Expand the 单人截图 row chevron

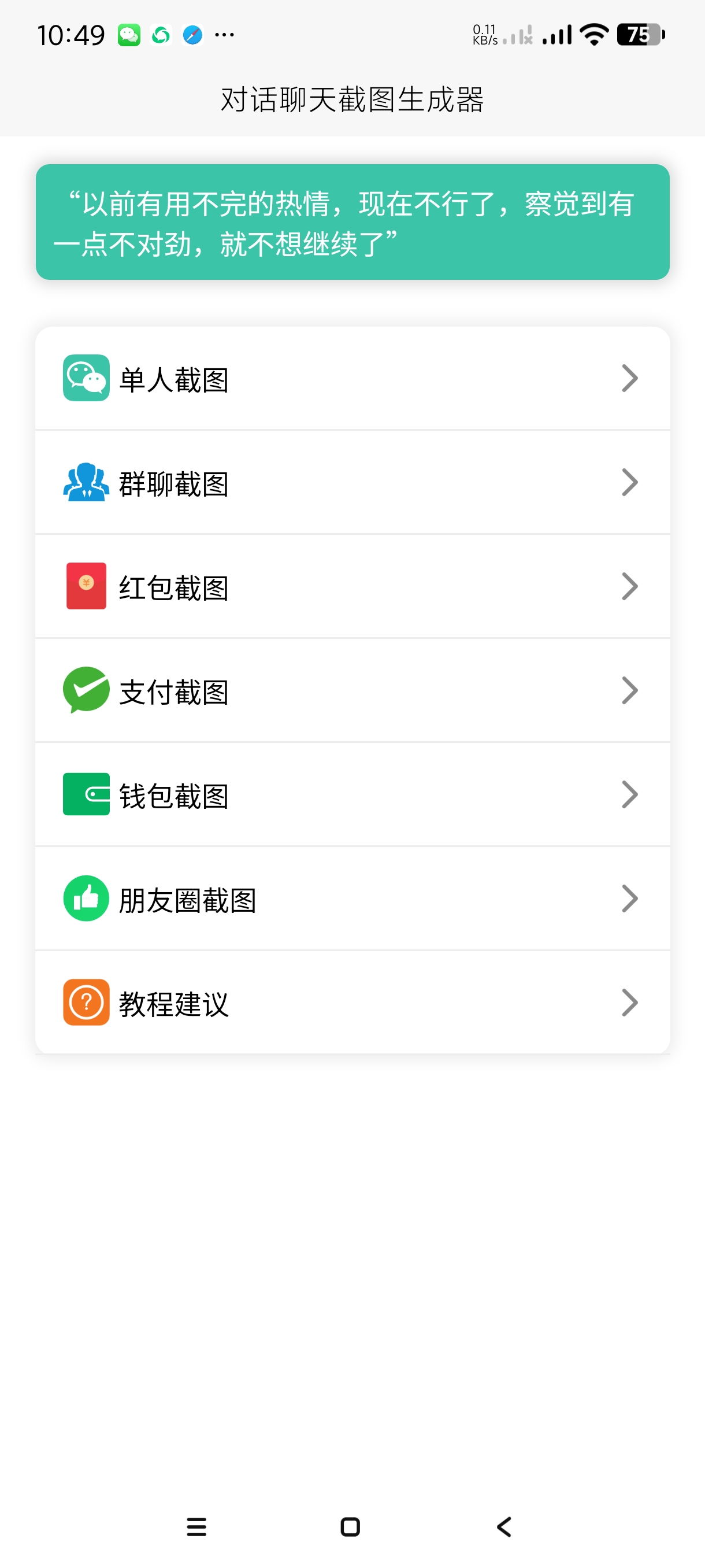point(629,379)
